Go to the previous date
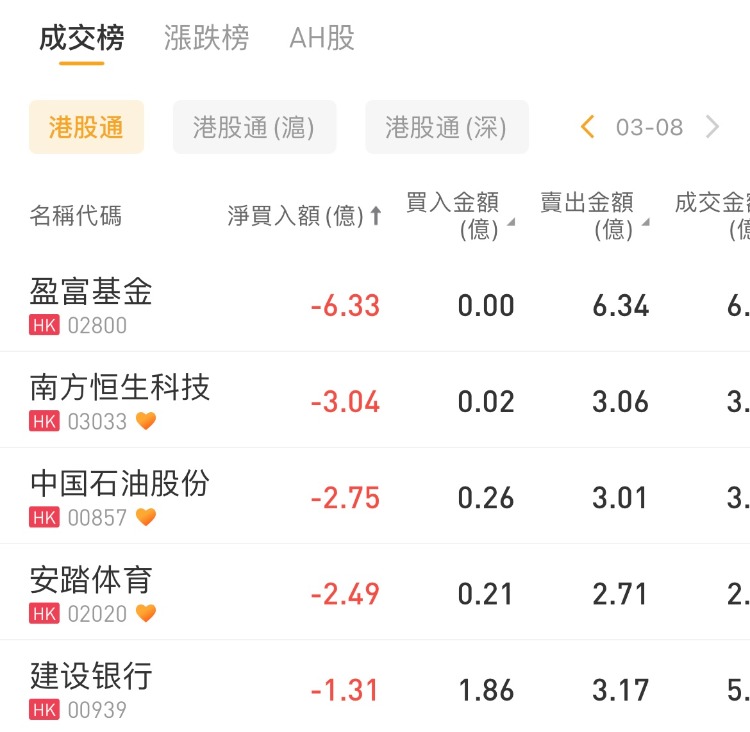 [x=587, y=127]
